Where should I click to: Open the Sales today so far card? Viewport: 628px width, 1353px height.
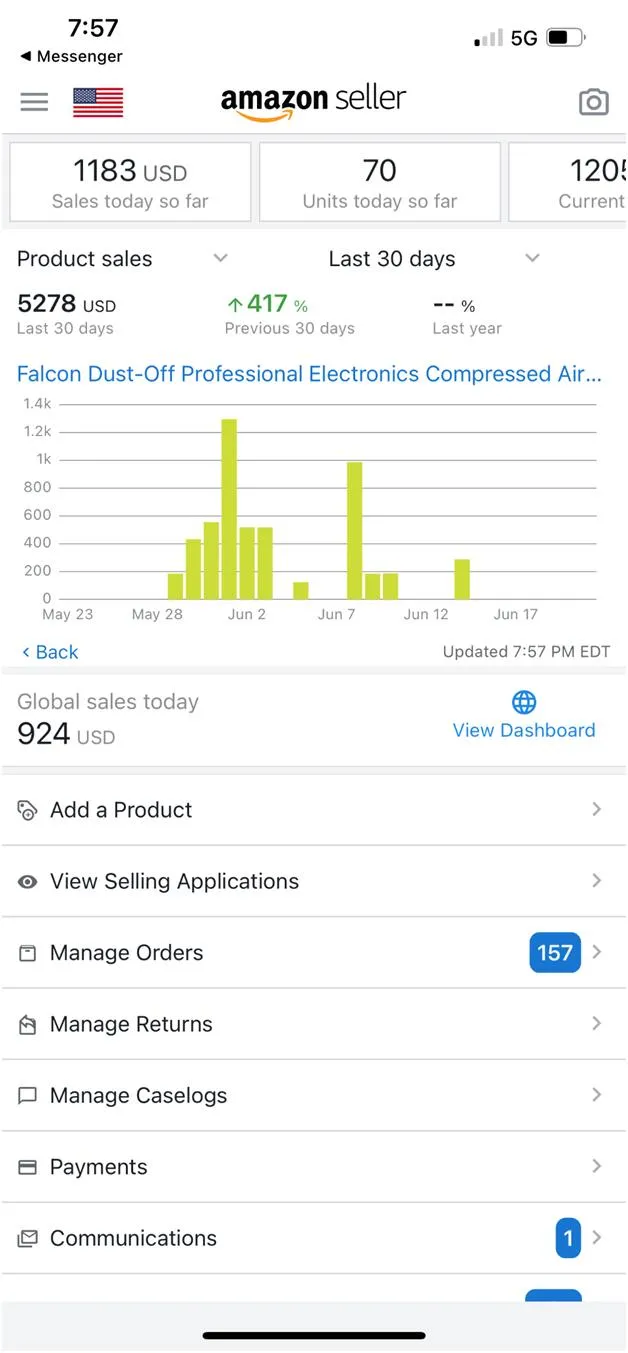click(x=130, y=182)
